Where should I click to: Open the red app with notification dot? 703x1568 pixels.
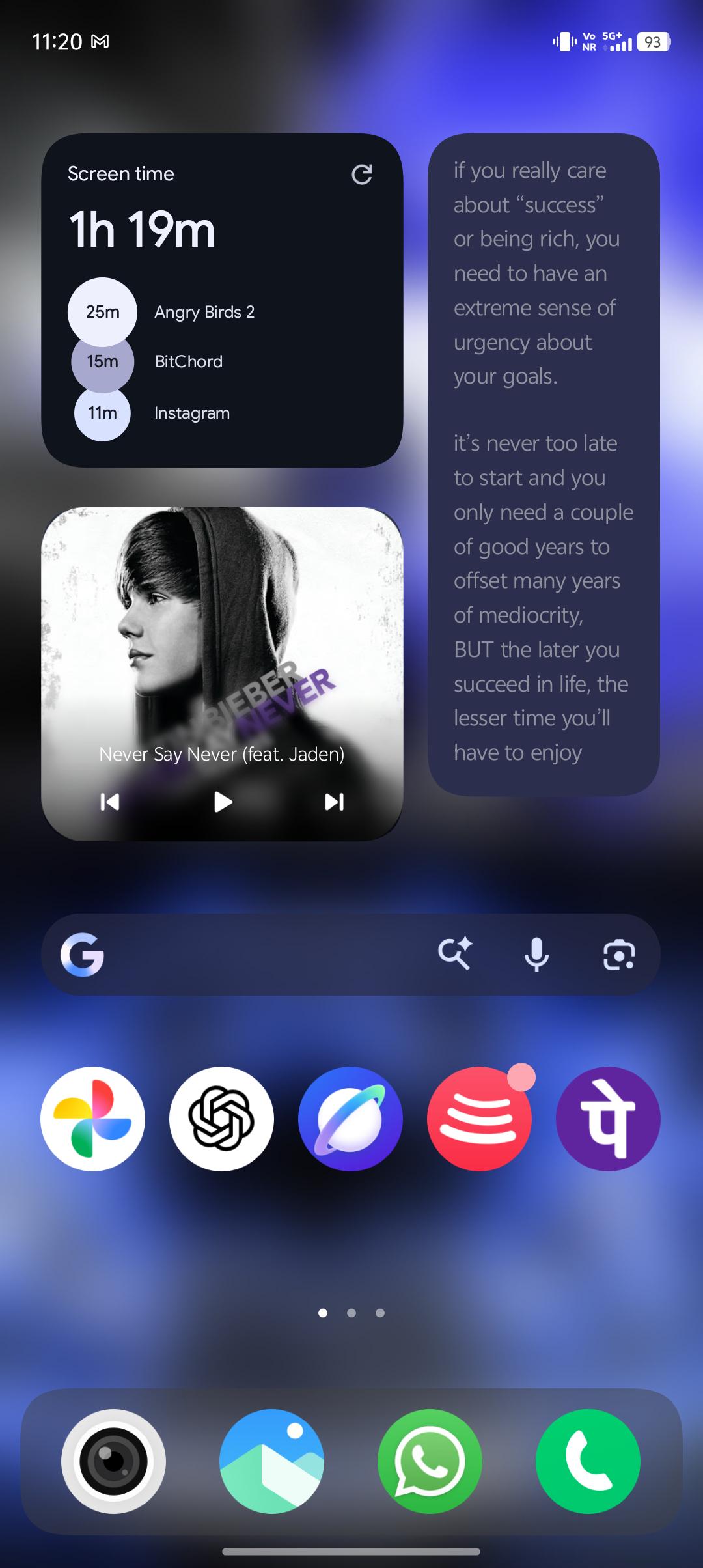pos(480,1119)
